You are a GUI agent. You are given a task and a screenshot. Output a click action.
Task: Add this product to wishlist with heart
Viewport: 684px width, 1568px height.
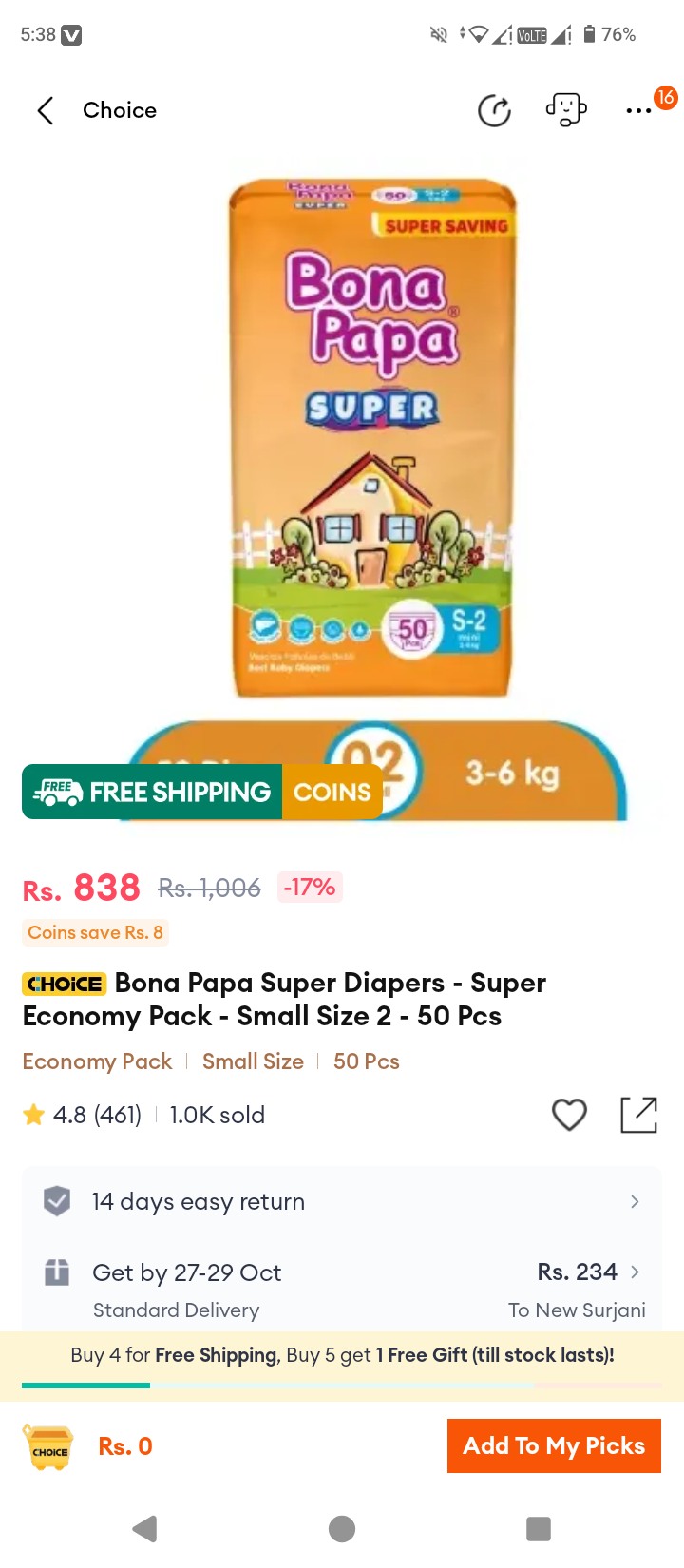570,1115
